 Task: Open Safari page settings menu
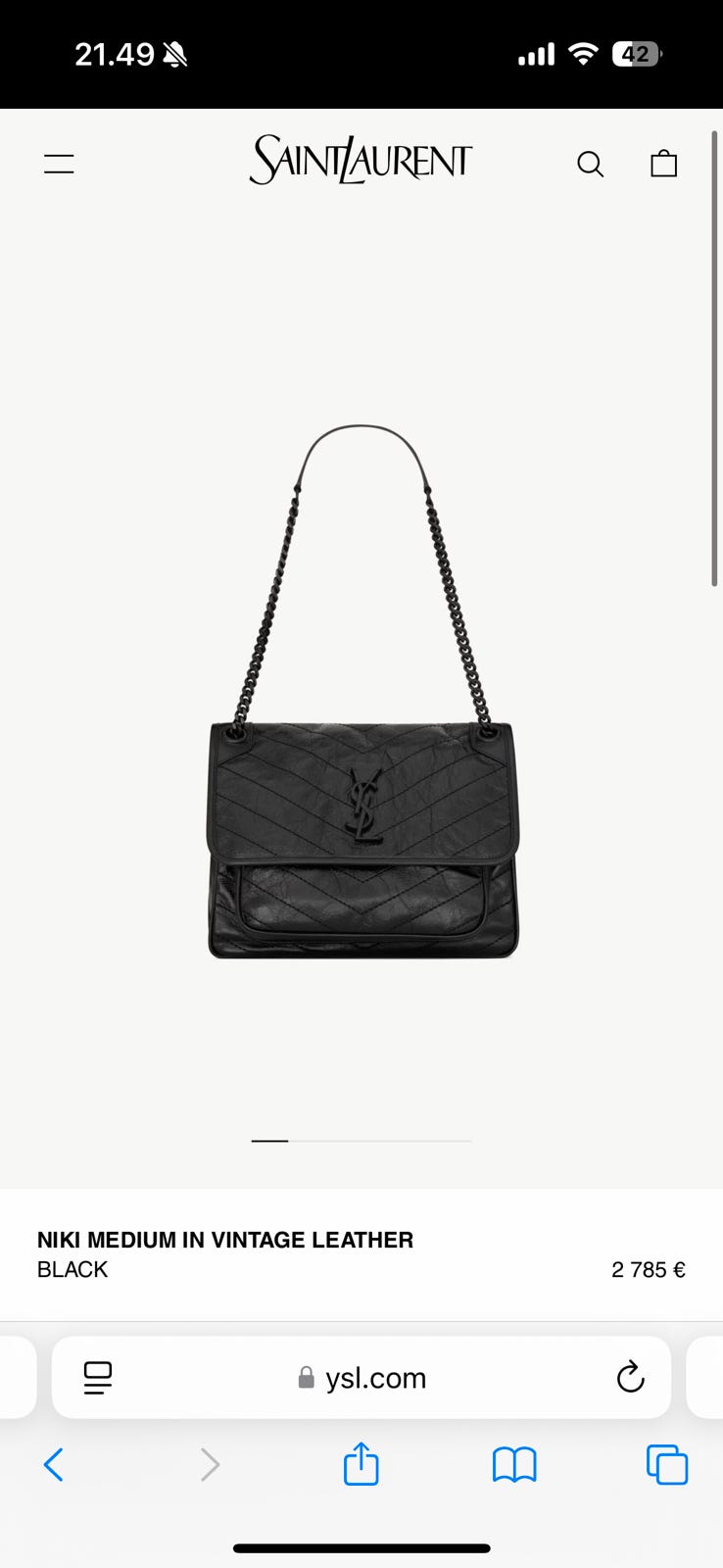click(98, 1377)
